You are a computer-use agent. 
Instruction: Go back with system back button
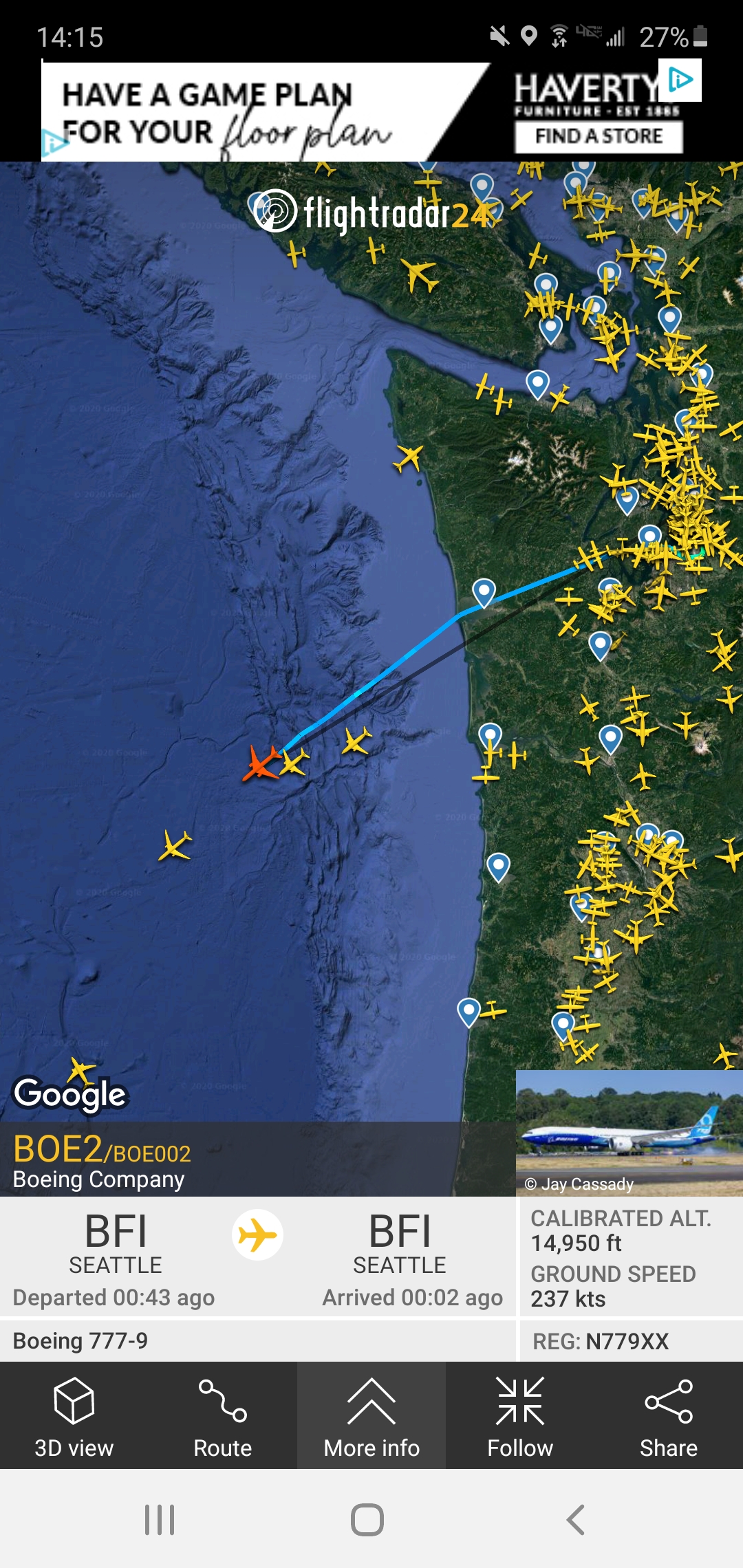[576, 1519]
